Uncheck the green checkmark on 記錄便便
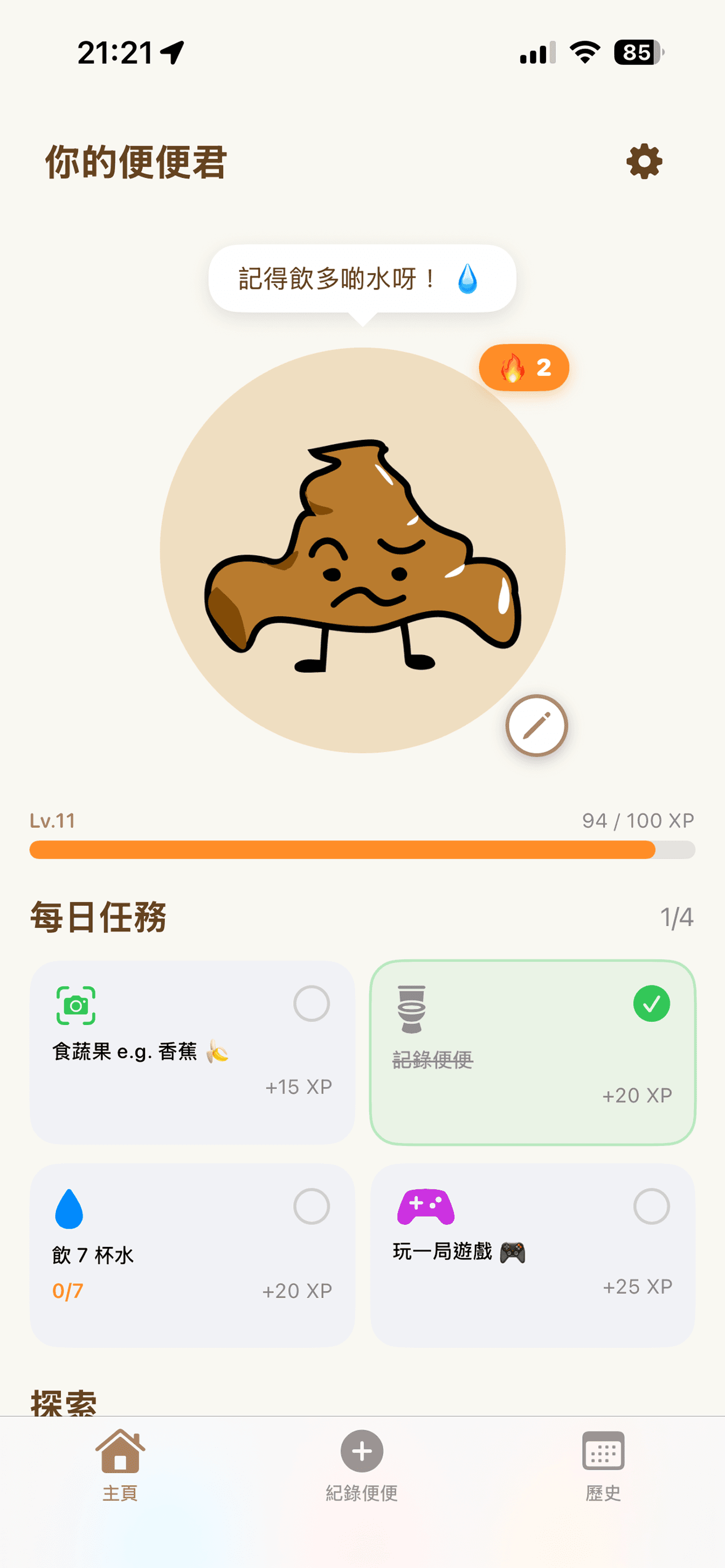 click(x=652, y=1002)
